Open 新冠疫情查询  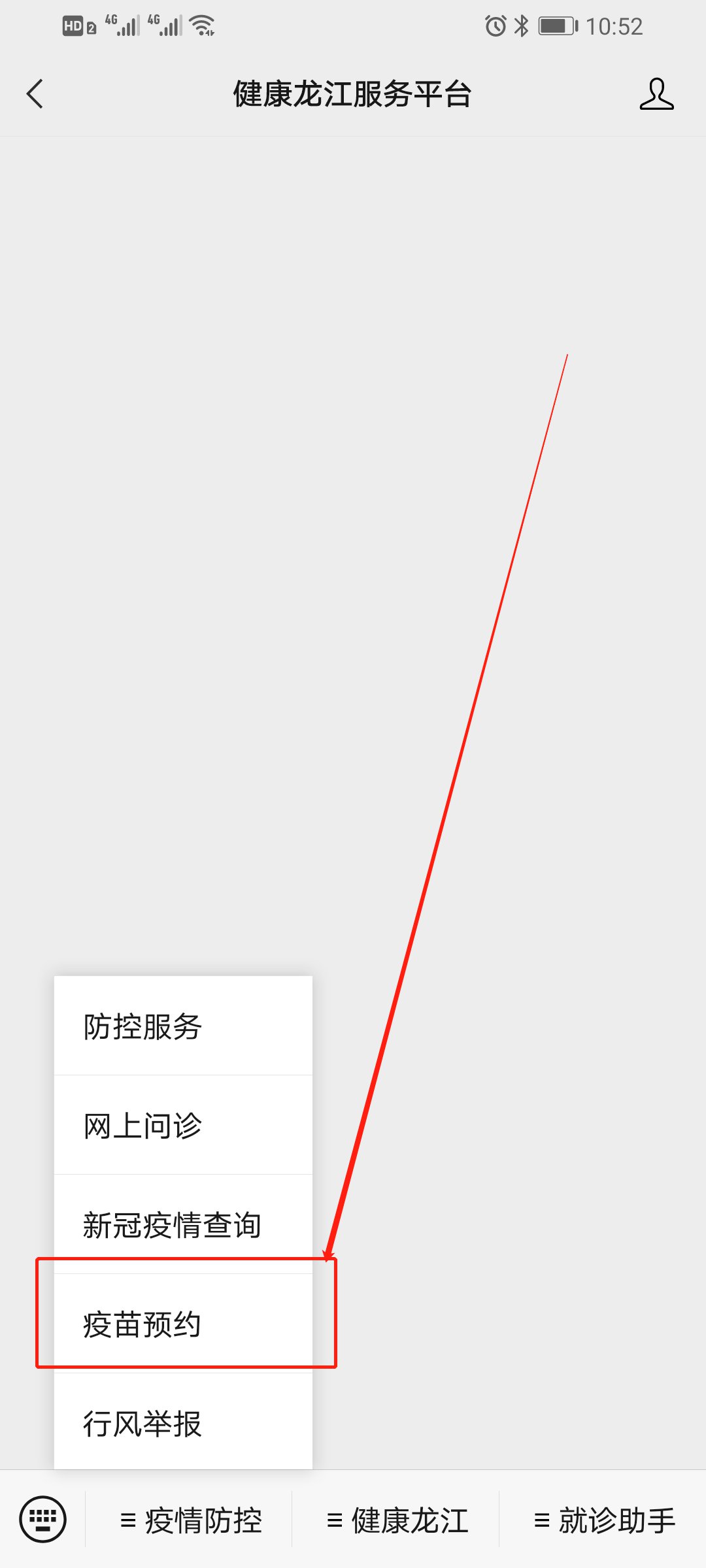[183, 1224]
